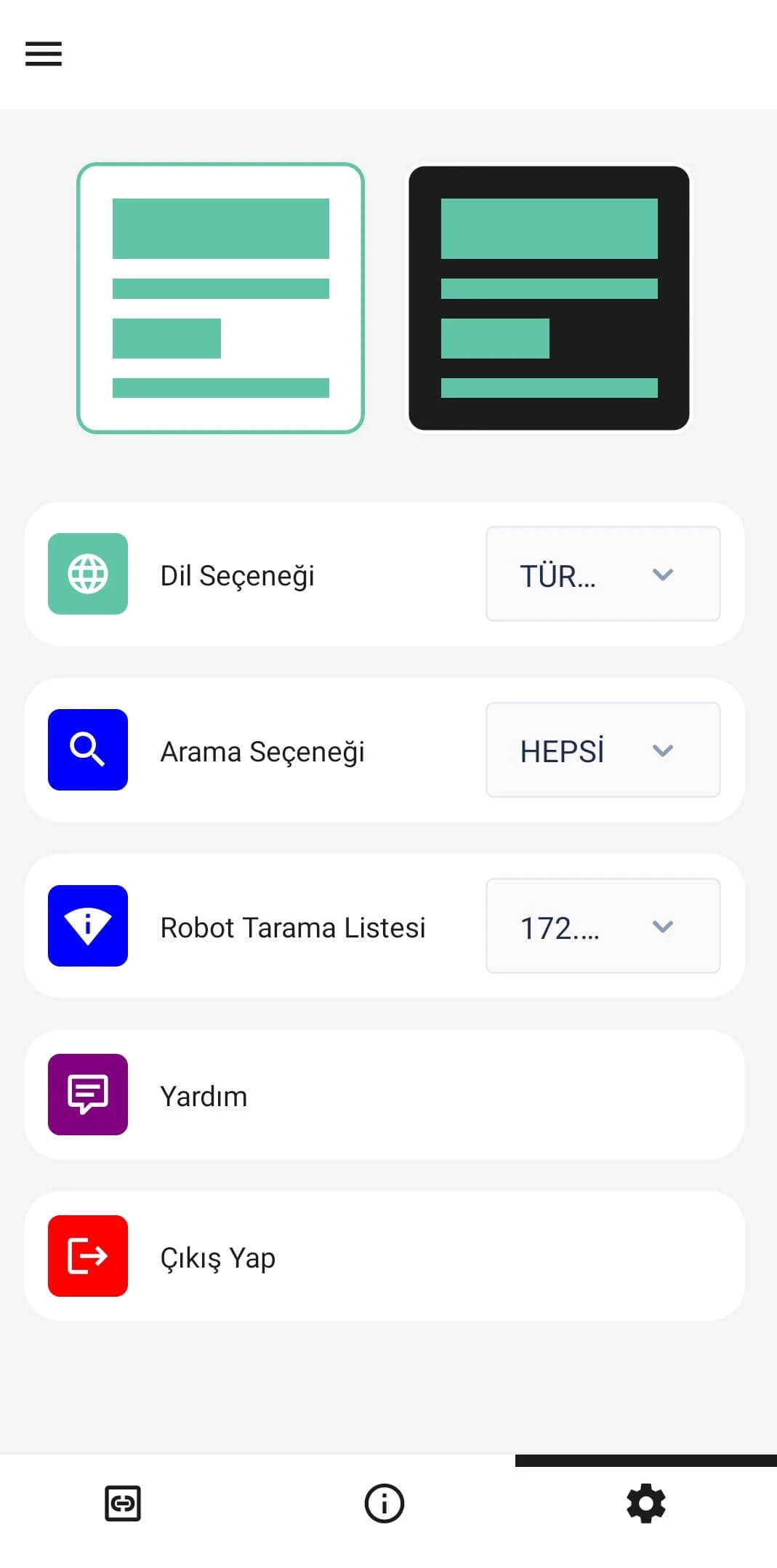Expand the Robot Tarama Listesi dropdown
Viewport: 777px width, 1568px height.
603,927
